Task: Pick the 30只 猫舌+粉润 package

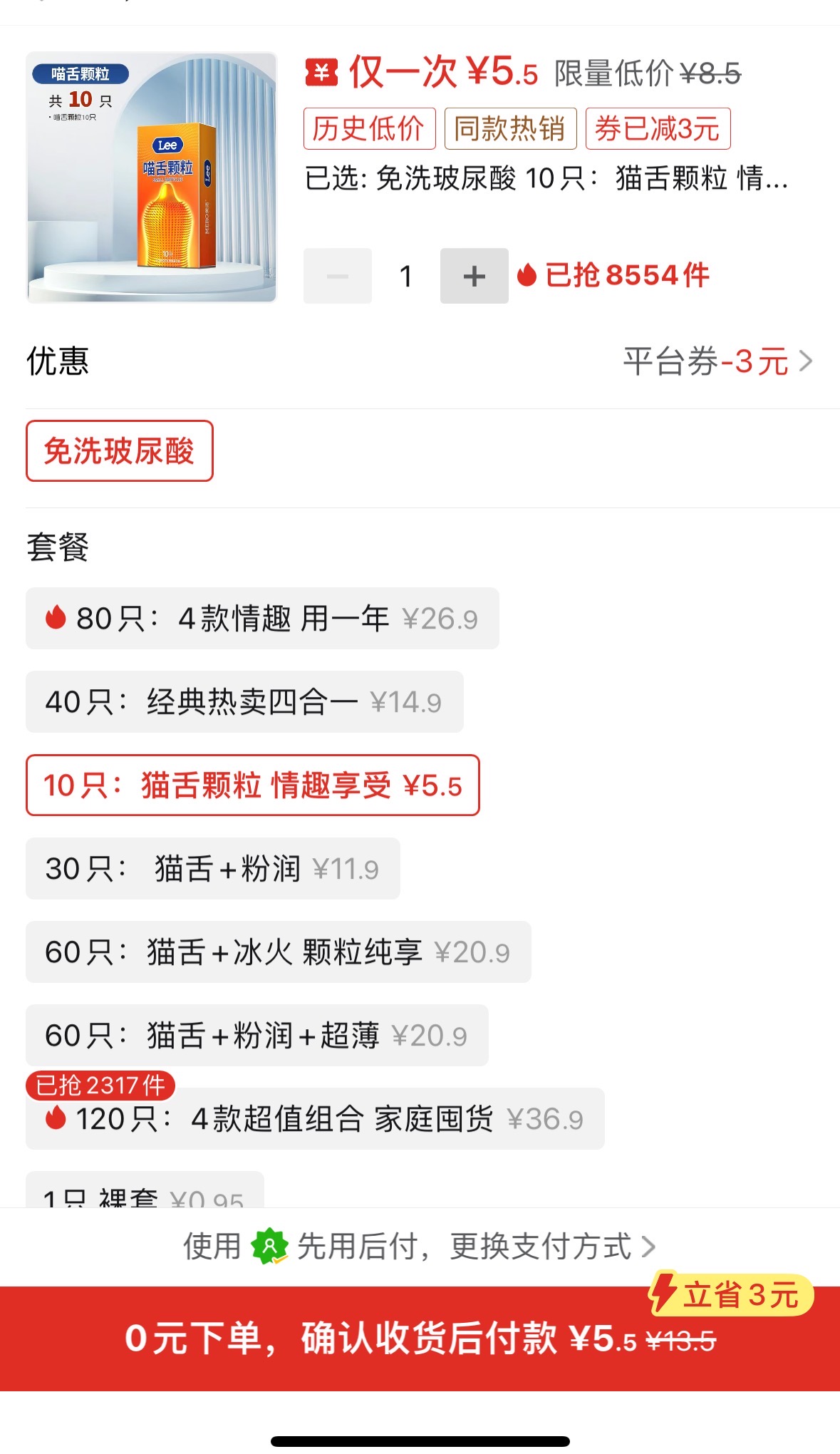Action: [x=213, y=869]
